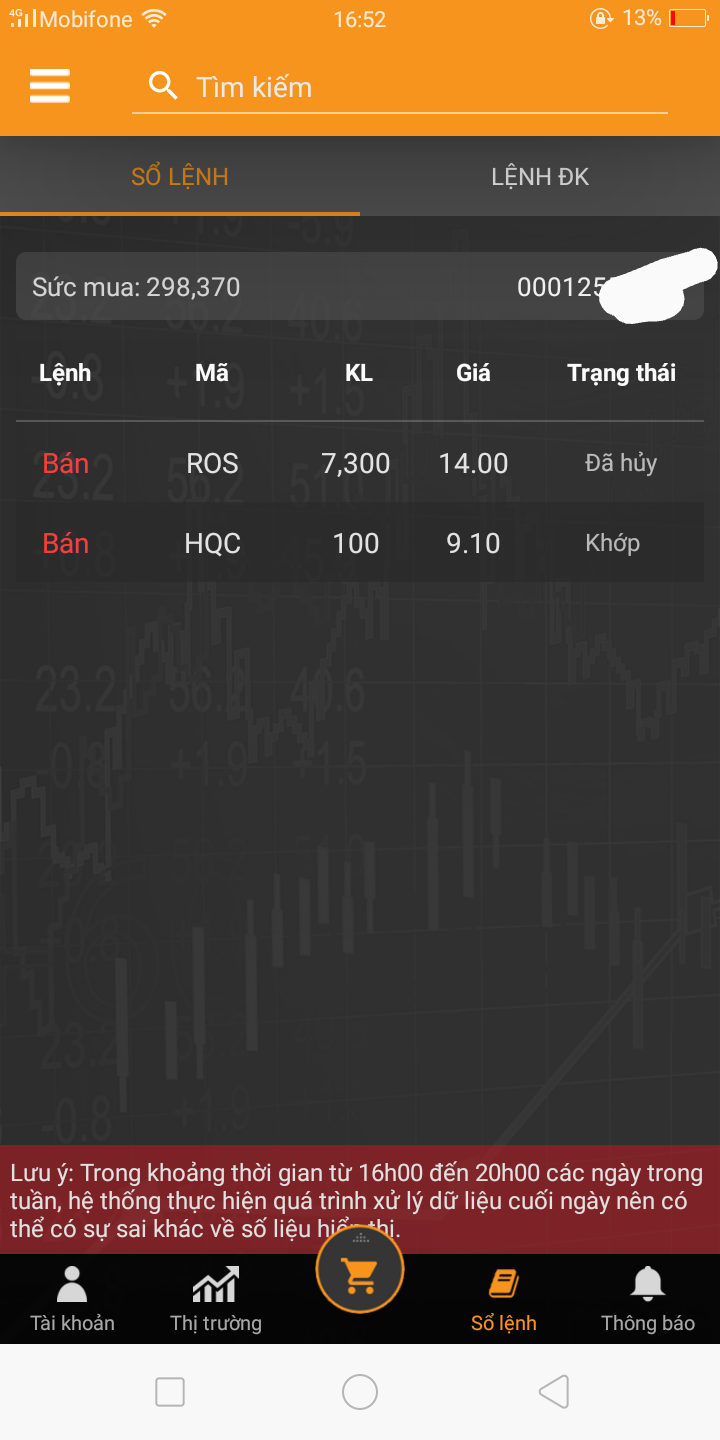Select the SỔ LỆNH tab
Screen dimensions: 720x1440
click(180, 177)
